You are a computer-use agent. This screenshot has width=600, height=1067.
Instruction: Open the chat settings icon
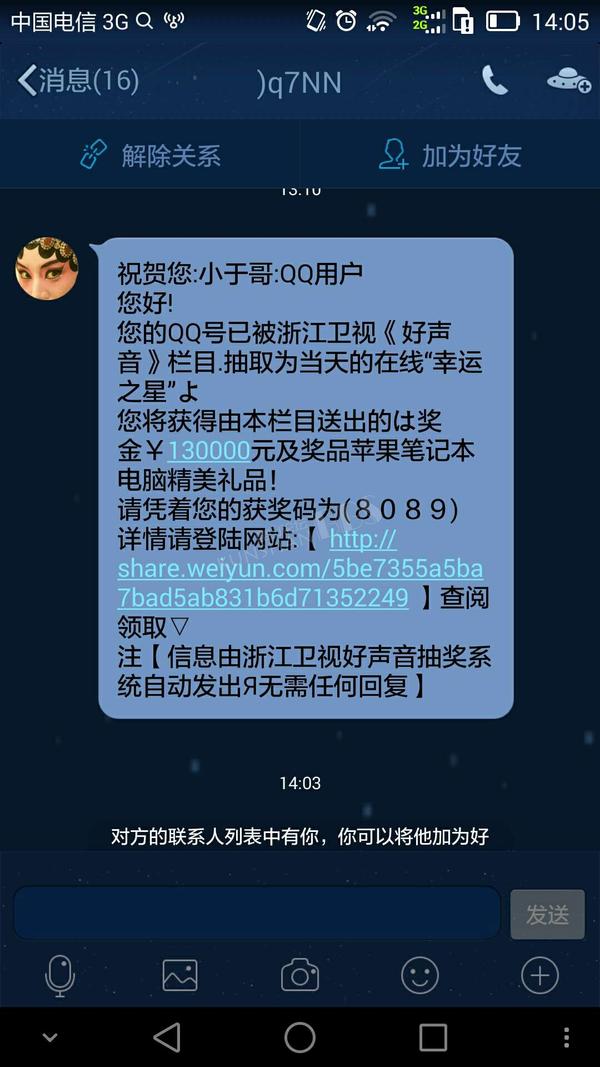click(568, 81)
